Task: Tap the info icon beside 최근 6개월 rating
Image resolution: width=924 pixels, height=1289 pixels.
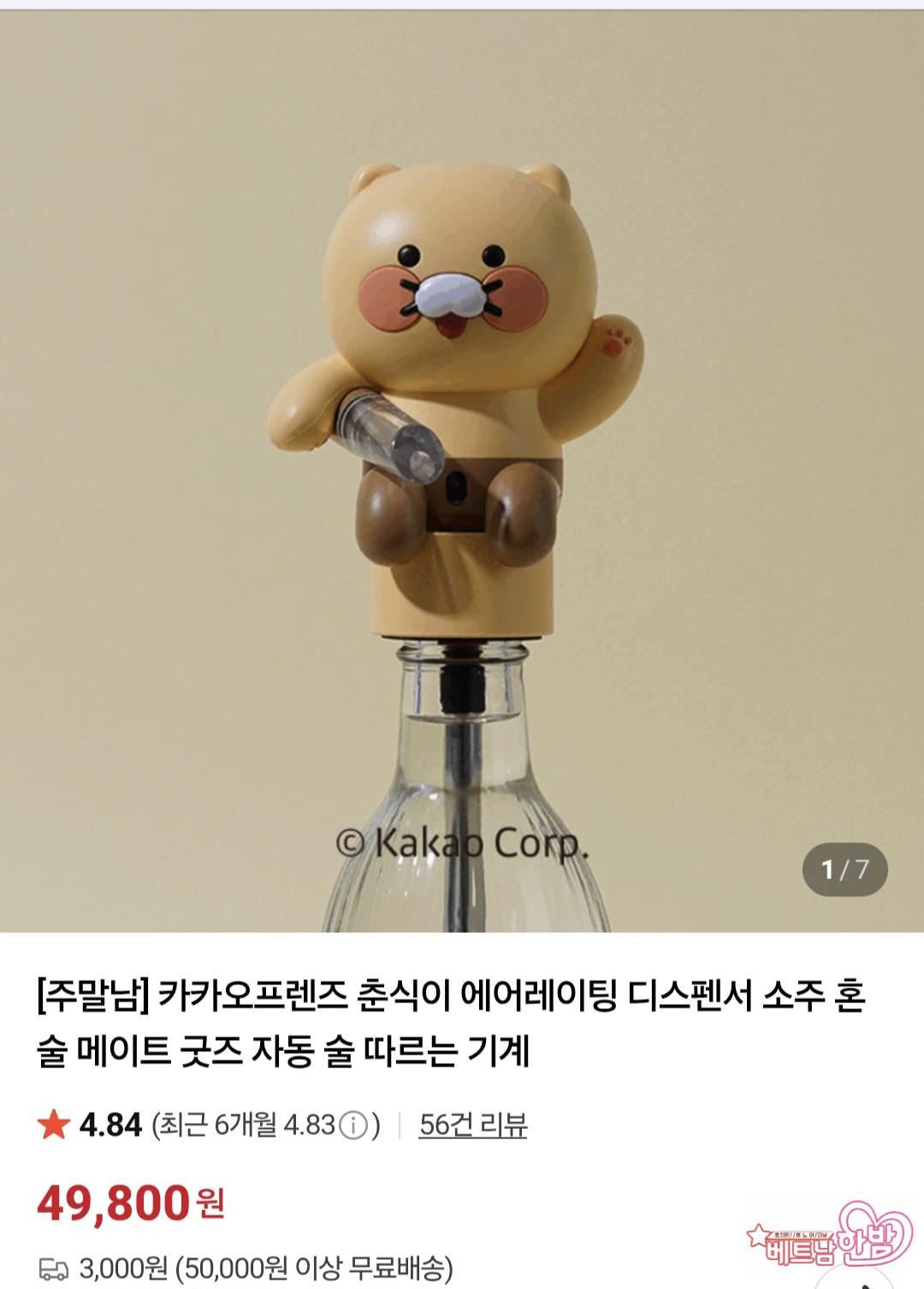Action: [x=353, y=1125]
